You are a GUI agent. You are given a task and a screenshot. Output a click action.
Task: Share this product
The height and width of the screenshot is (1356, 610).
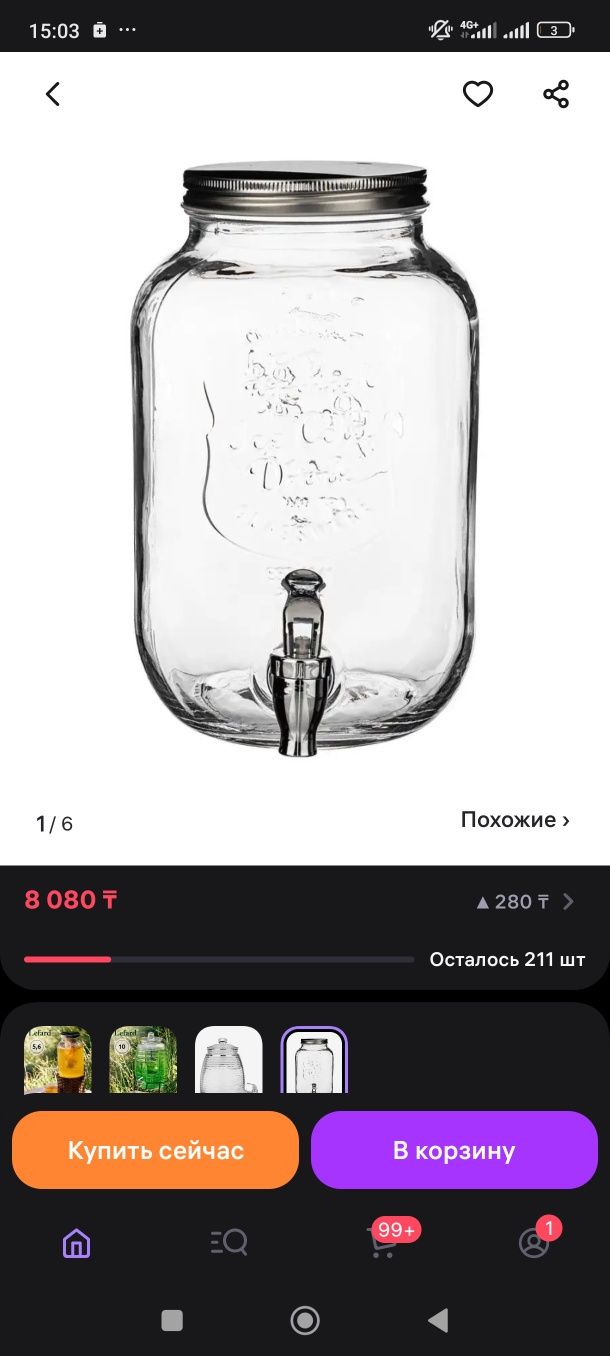pos(556,94)
